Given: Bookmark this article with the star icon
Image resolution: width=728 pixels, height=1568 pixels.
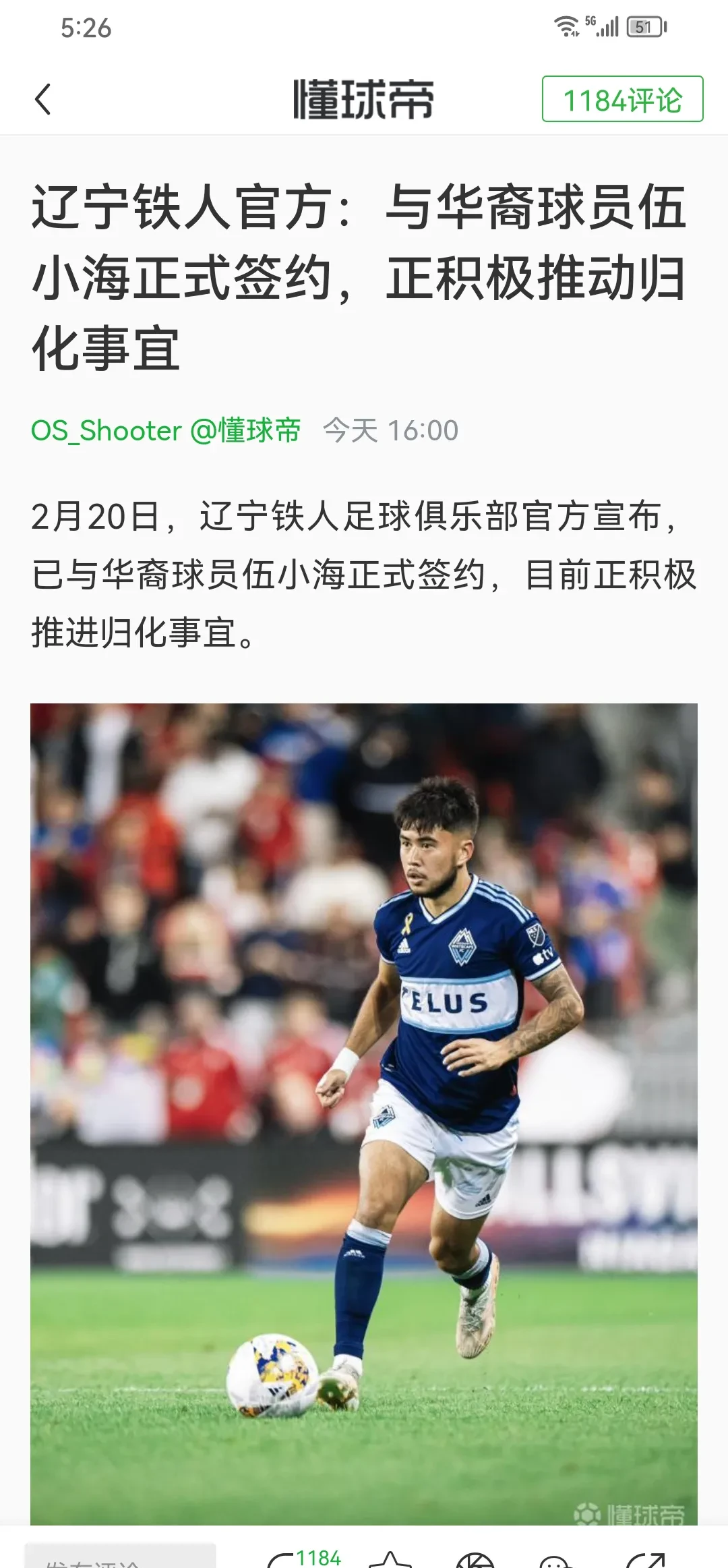Looking at the screenshot, I should point(390,1561).
